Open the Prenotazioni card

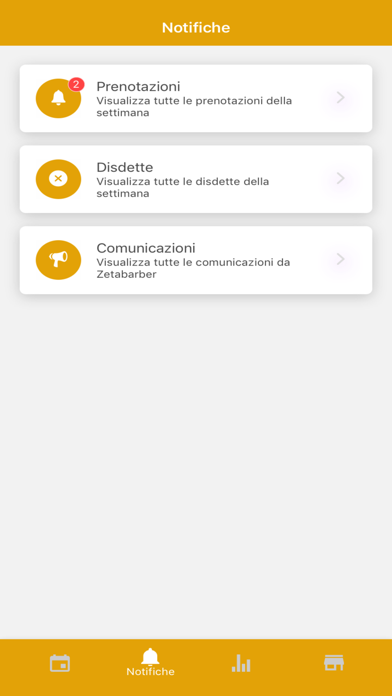[196, 98]
